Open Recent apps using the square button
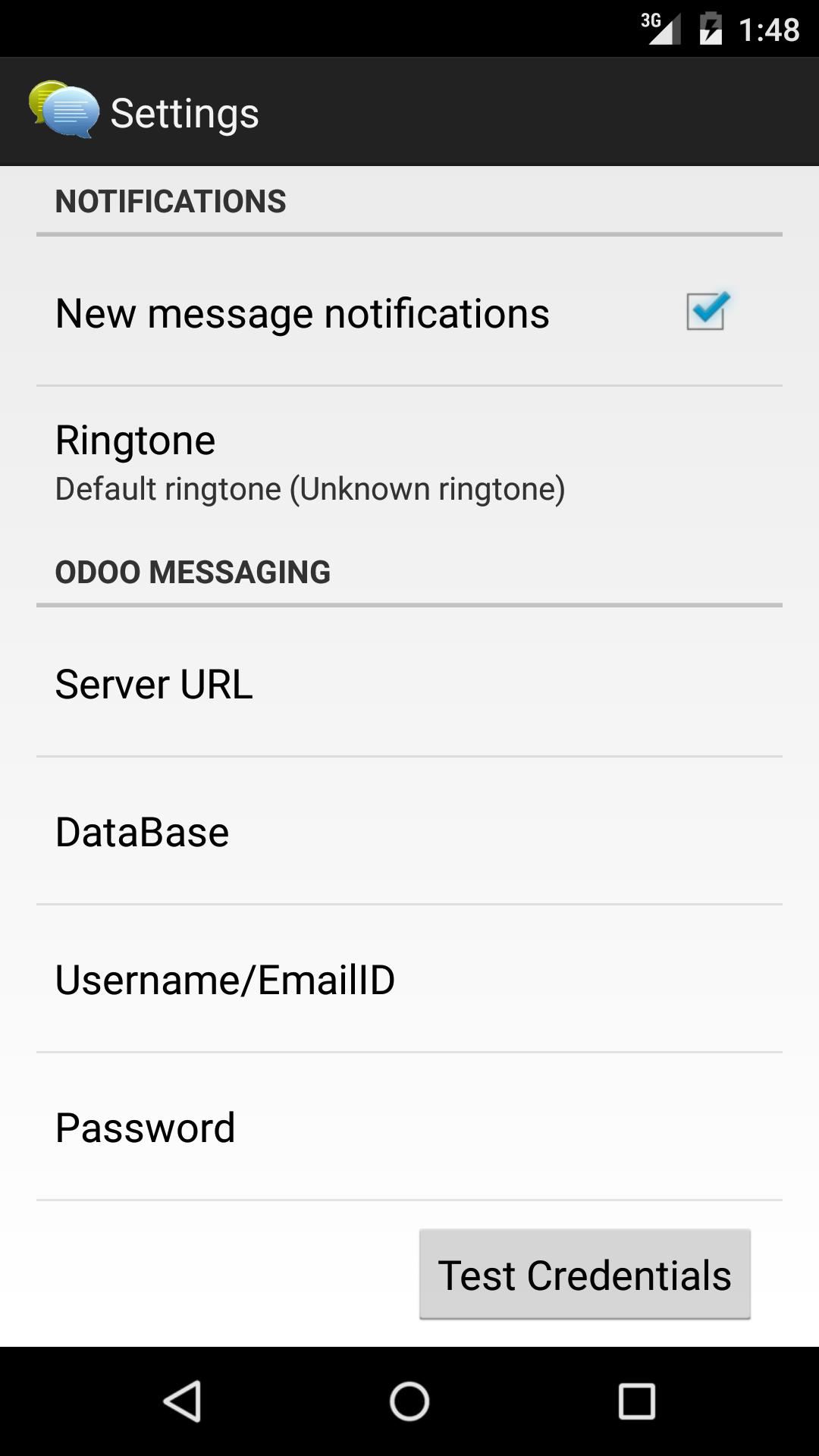This screenshot has height=1456, width=819. (639, 1401)
